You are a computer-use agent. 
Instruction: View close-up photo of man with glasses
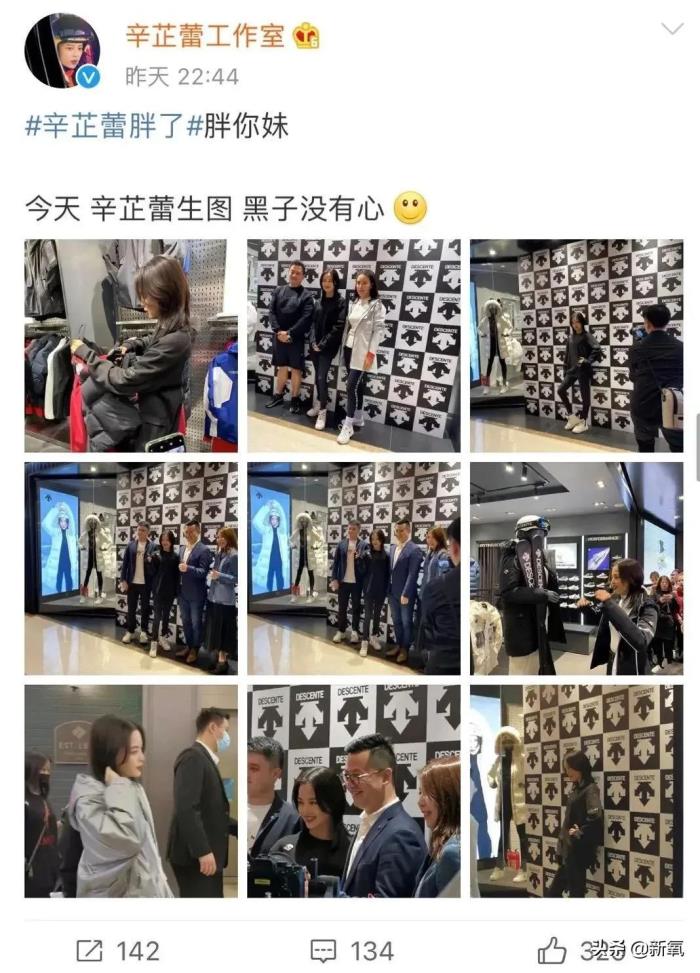pyautogui.click(x=354, y=790)
